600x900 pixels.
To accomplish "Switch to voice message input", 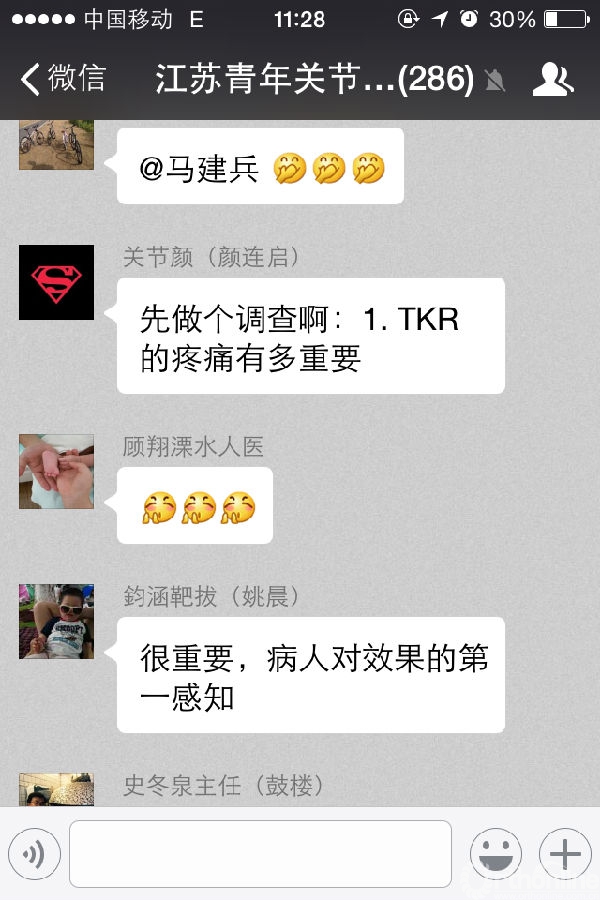I will coord(35,854).
